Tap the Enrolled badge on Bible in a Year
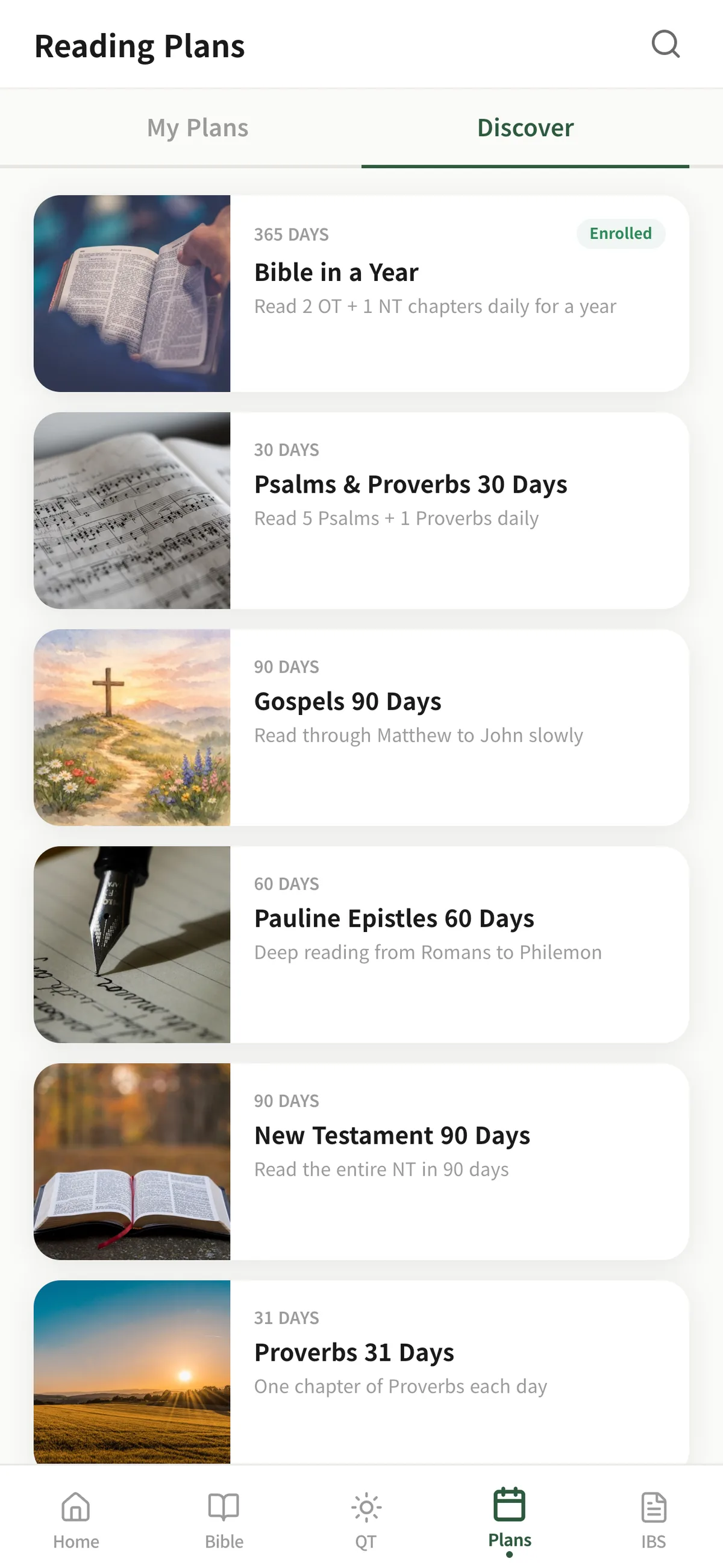This screenshot has height=1568, width=723. (x=620, y=233)
